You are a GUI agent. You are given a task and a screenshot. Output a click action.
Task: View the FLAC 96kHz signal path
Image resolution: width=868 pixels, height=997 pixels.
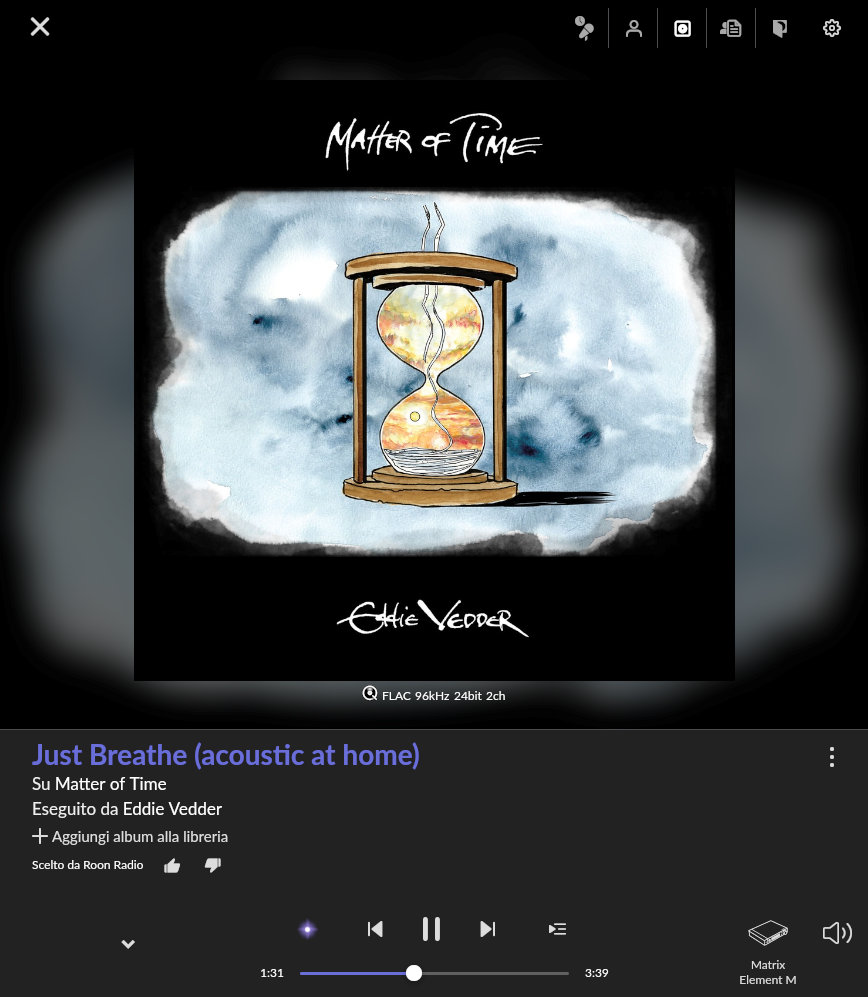434,695
